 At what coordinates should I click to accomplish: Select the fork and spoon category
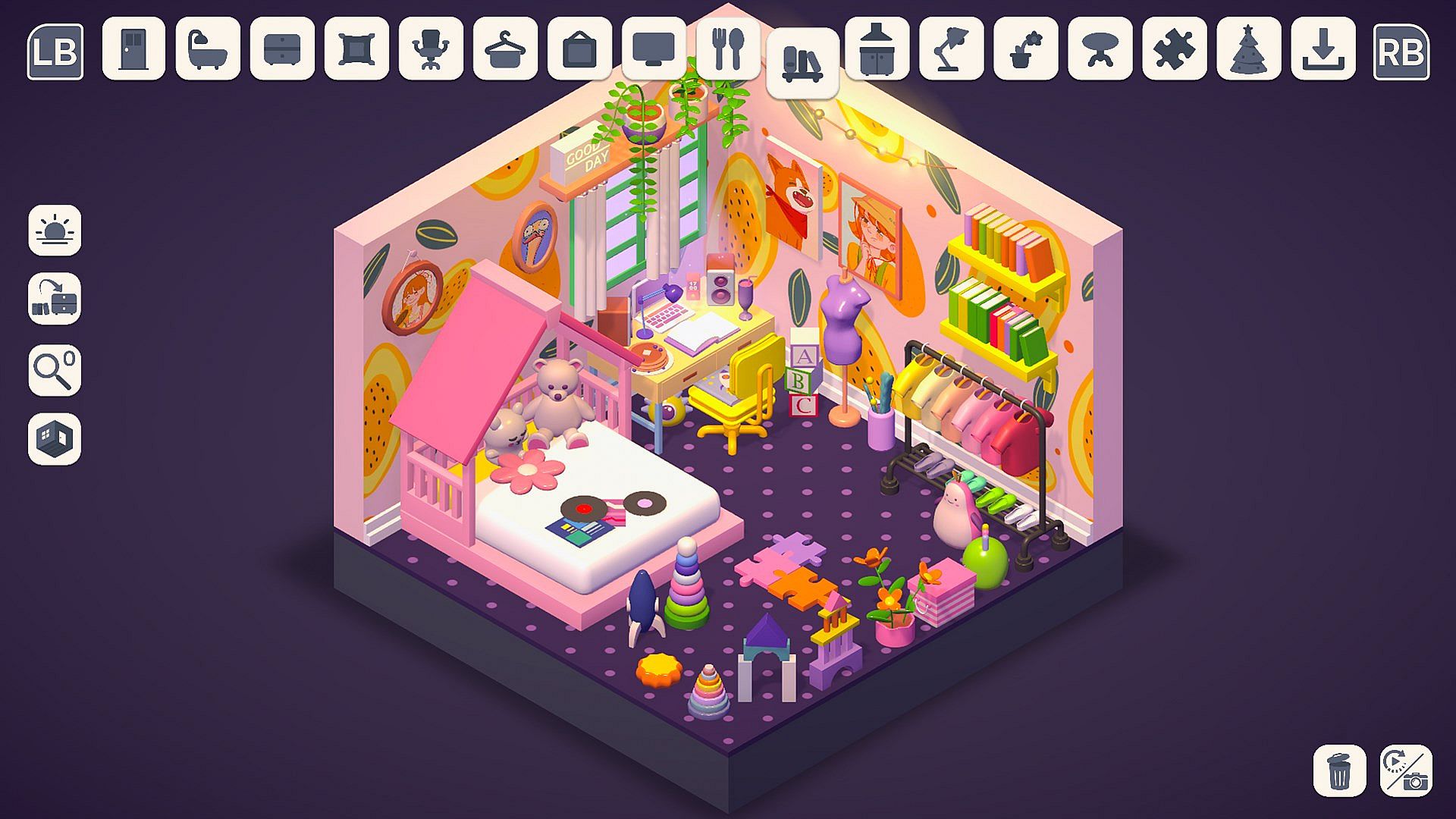coord(727,49)
